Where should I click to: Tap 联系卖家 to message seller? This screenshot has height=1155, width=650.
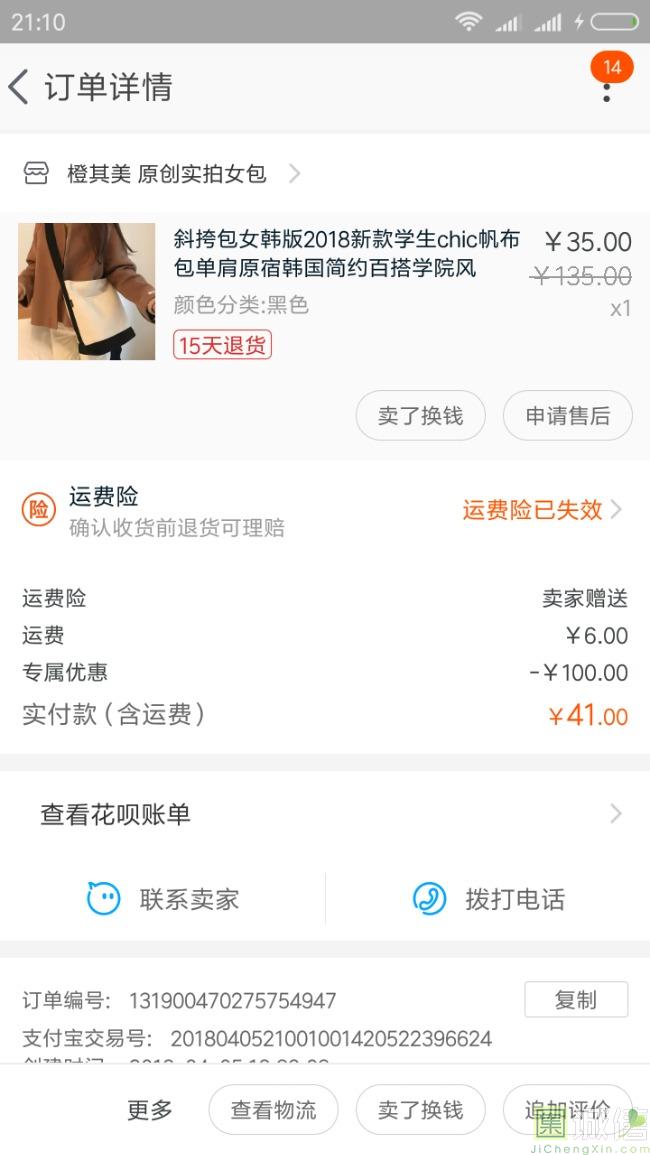(165, 899)
